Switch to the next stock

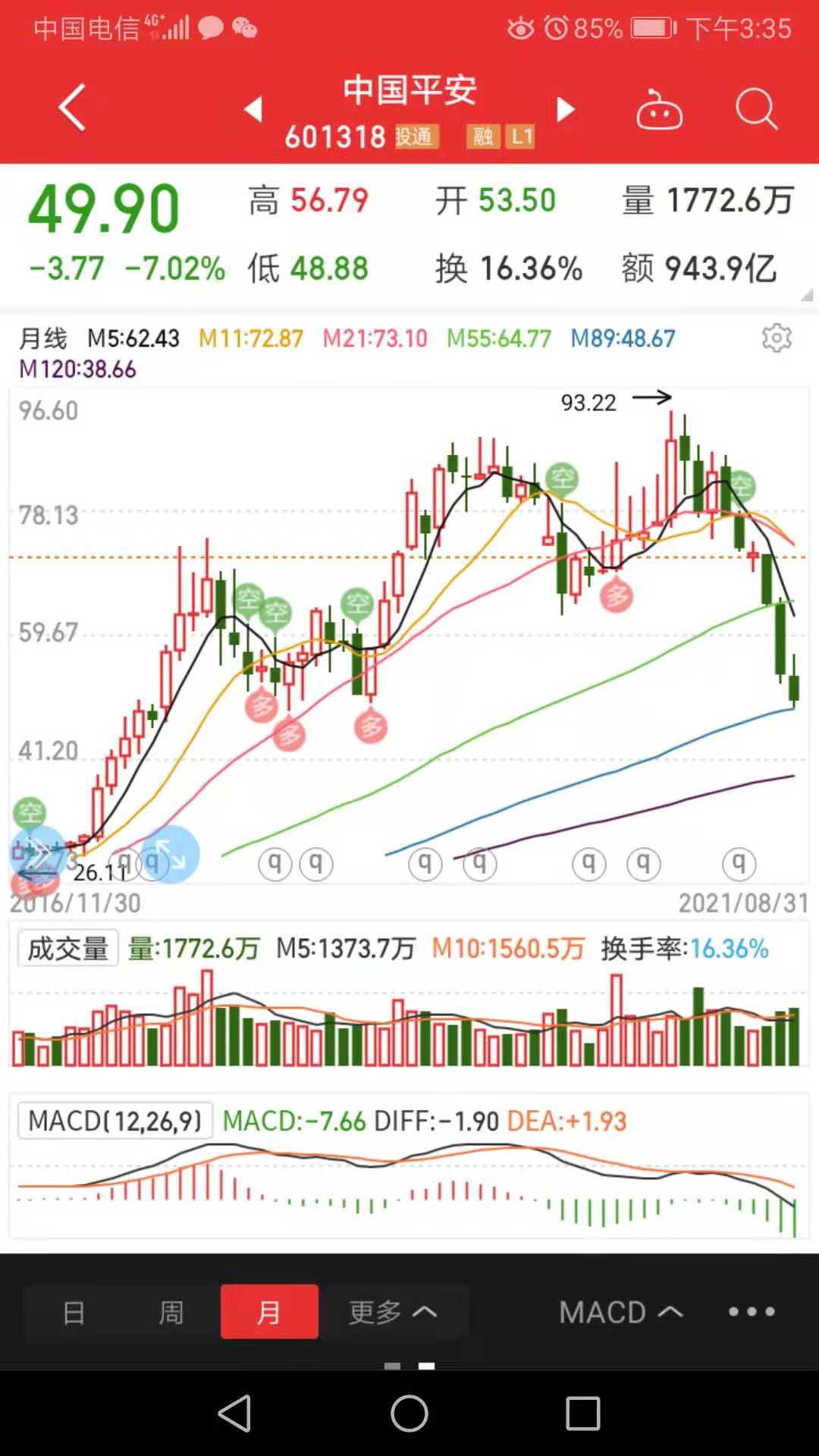click(x=565, y=109)
